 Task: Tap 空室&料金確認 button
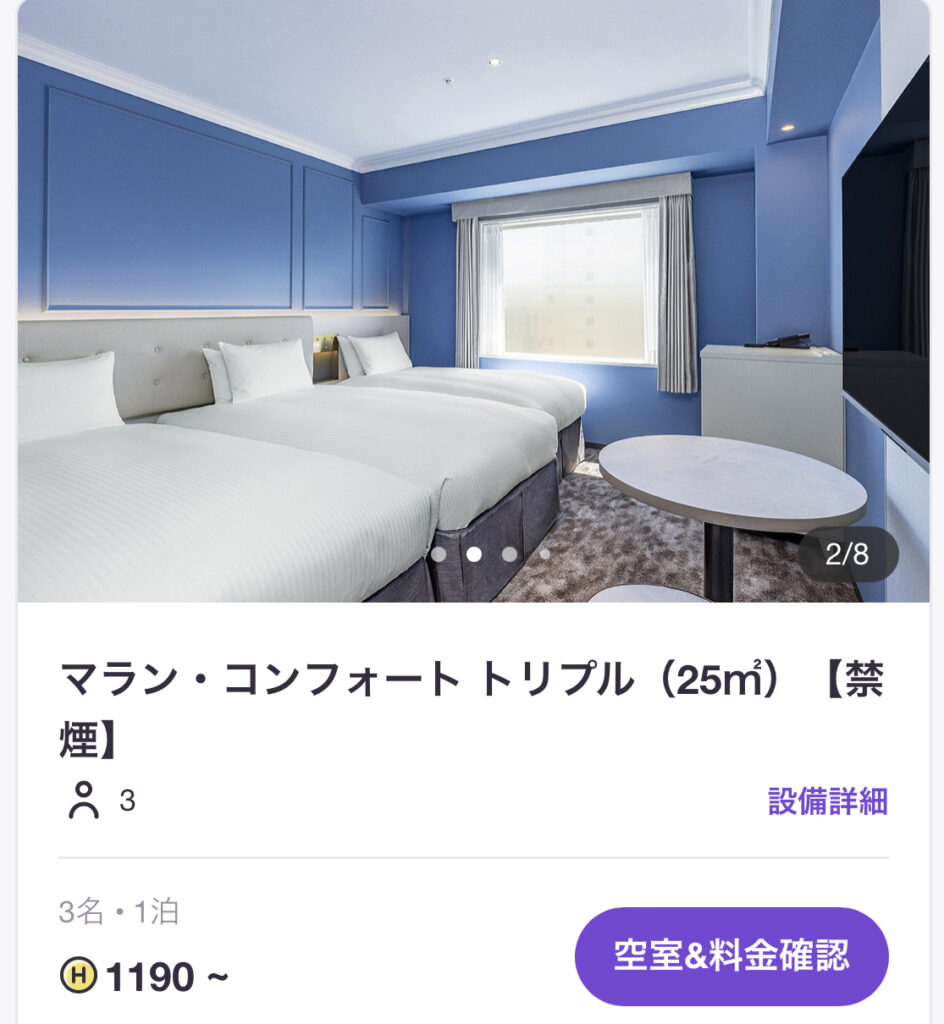731,955
